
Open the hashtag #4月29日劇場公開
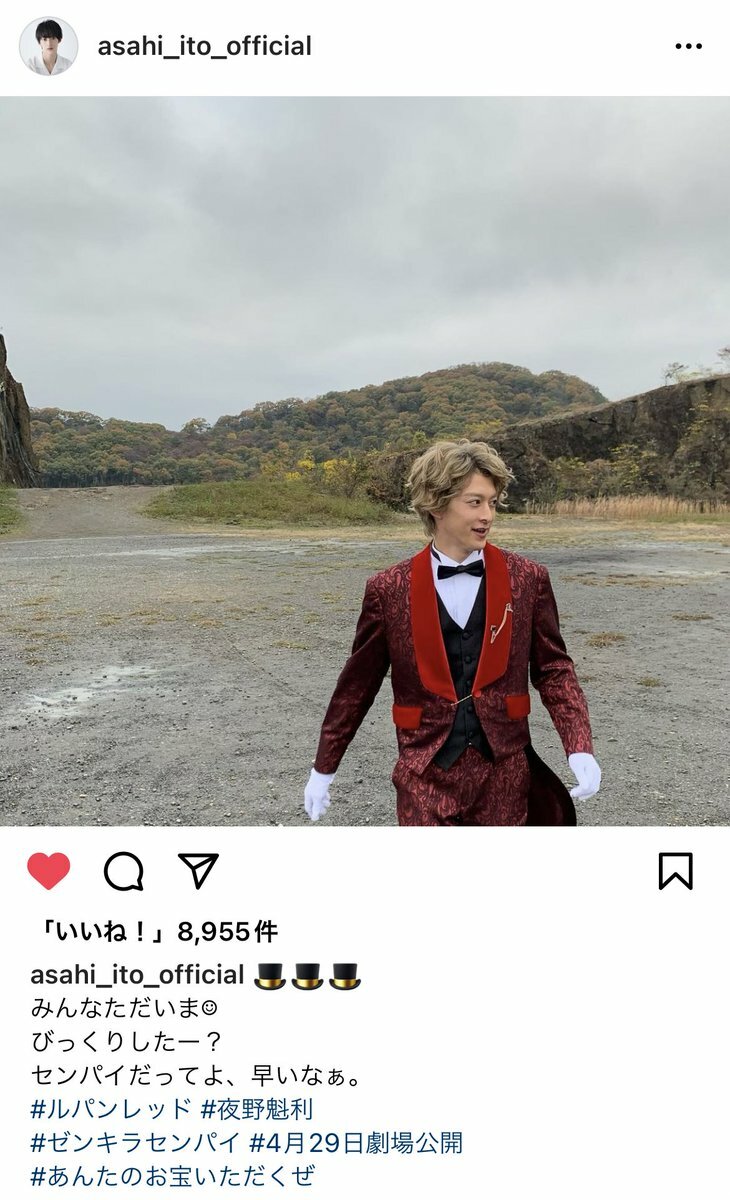click(x=355, y=1142)
